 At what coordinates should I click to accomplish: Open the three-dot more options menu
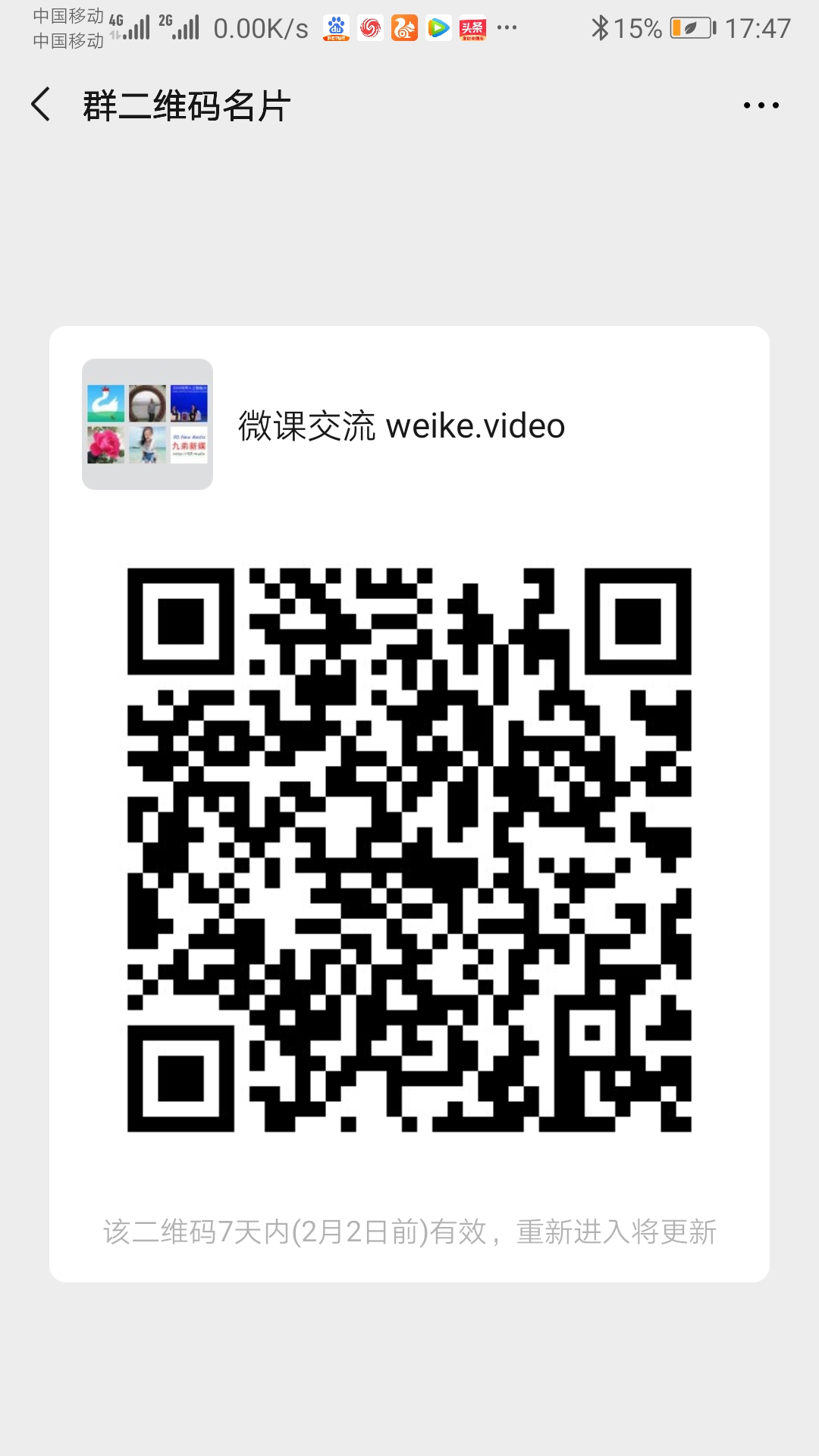pos(761,105)
